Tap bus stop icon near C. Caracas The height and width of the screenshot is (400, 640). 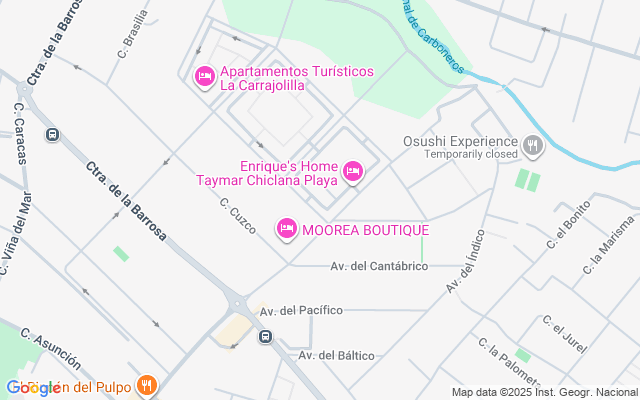click(x=52, y=133)
